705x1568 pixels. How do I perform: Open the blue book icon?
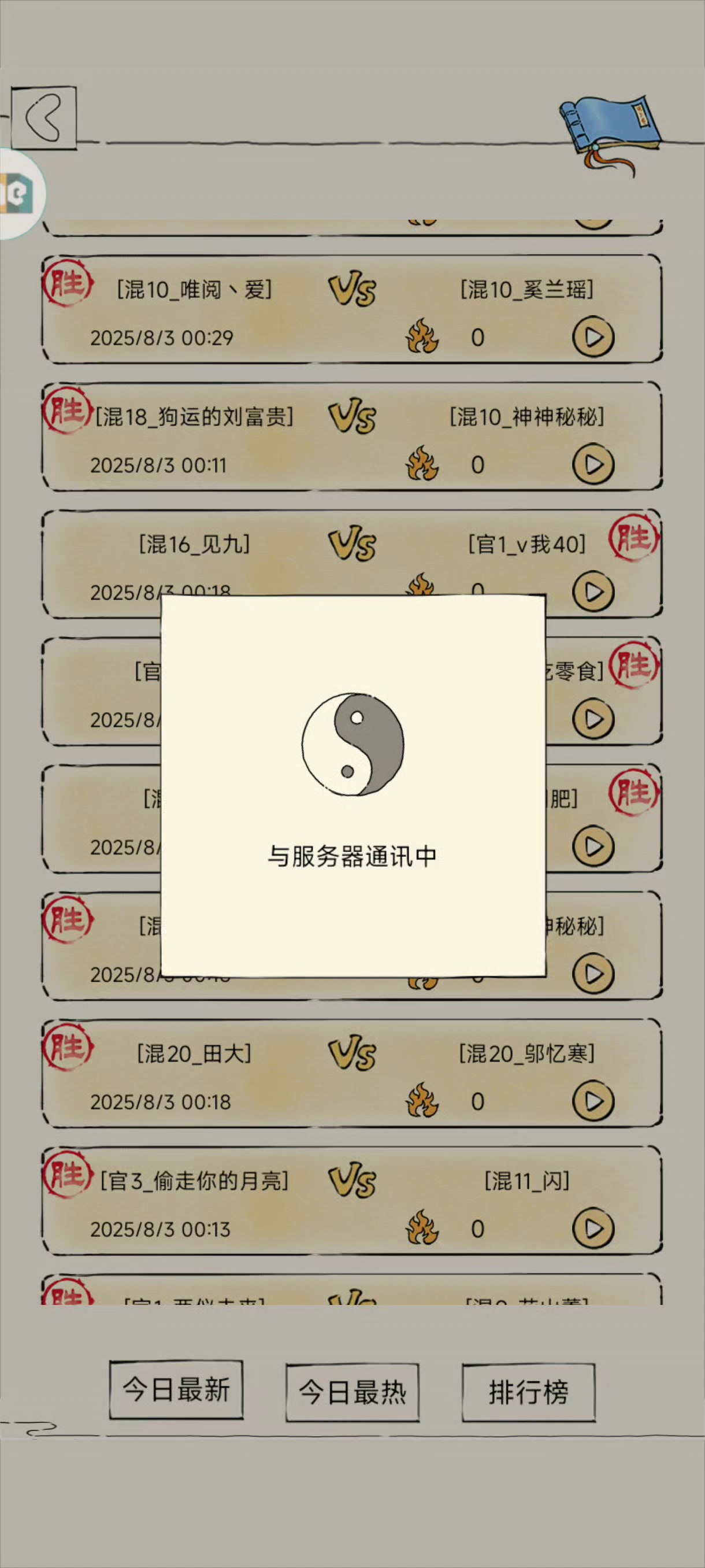tap(610, 135)
